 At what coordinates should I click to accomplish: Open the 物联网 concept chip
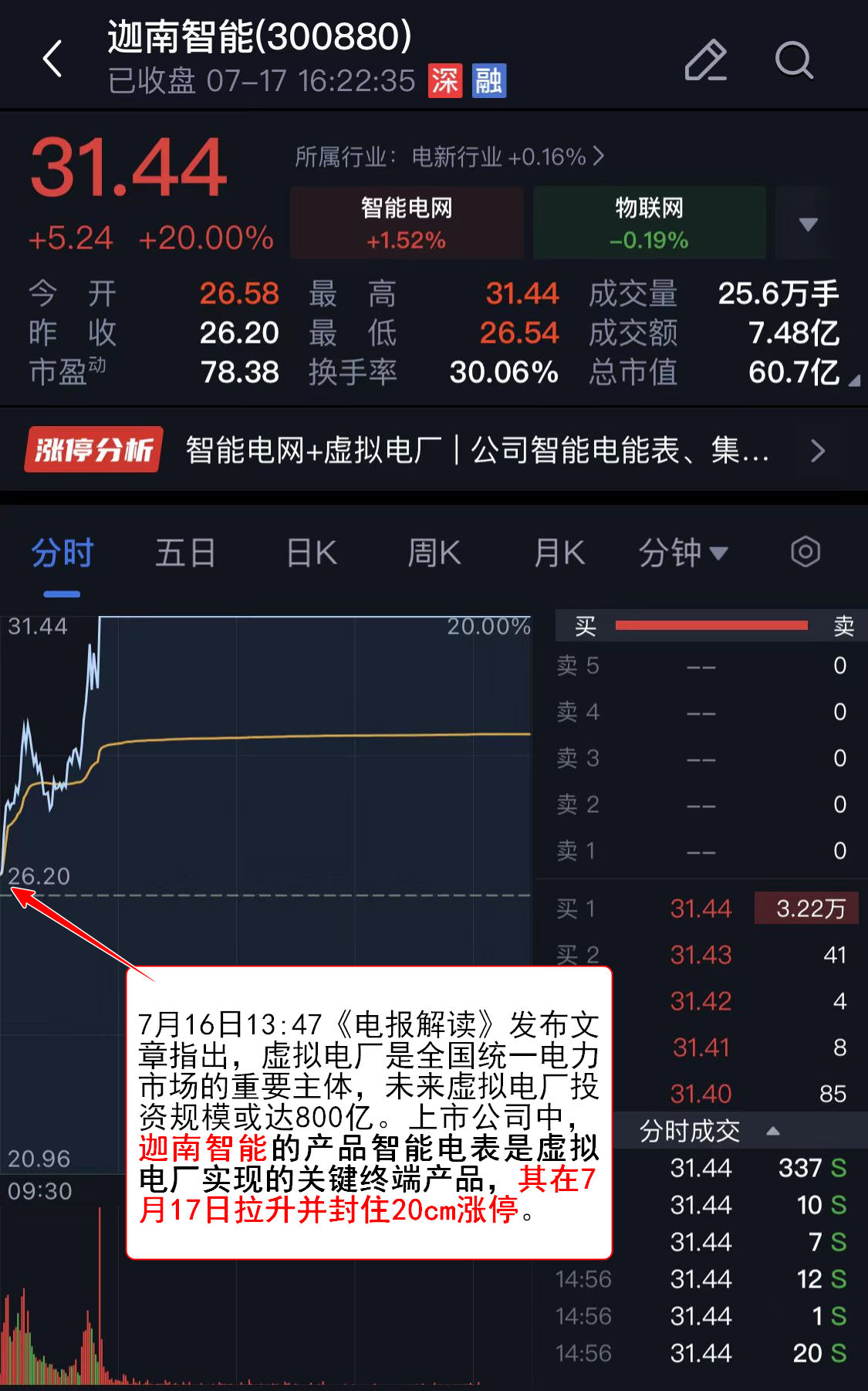[649, 222]
